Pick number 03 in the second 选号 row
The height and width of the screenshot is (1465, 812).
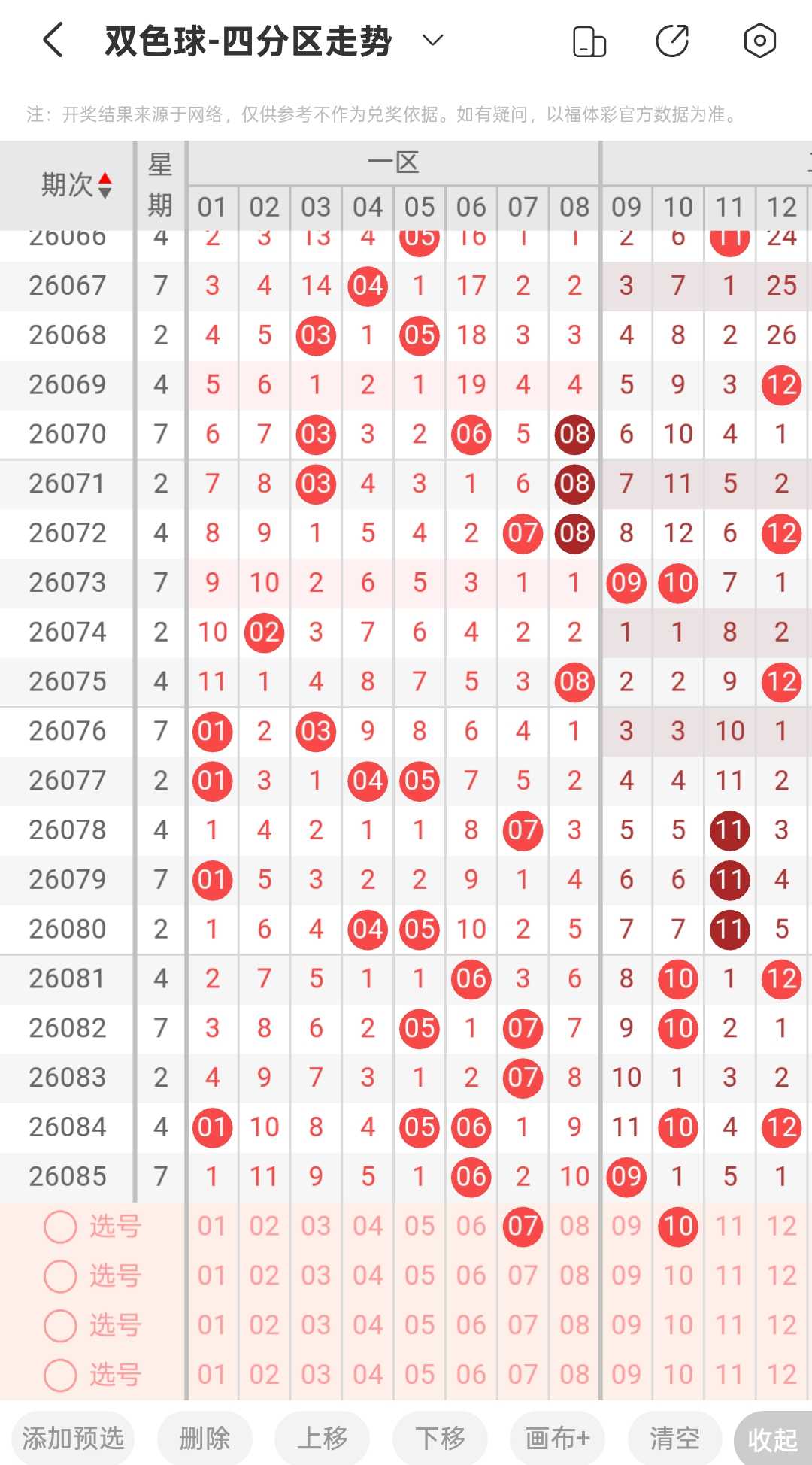(316, 1276)
